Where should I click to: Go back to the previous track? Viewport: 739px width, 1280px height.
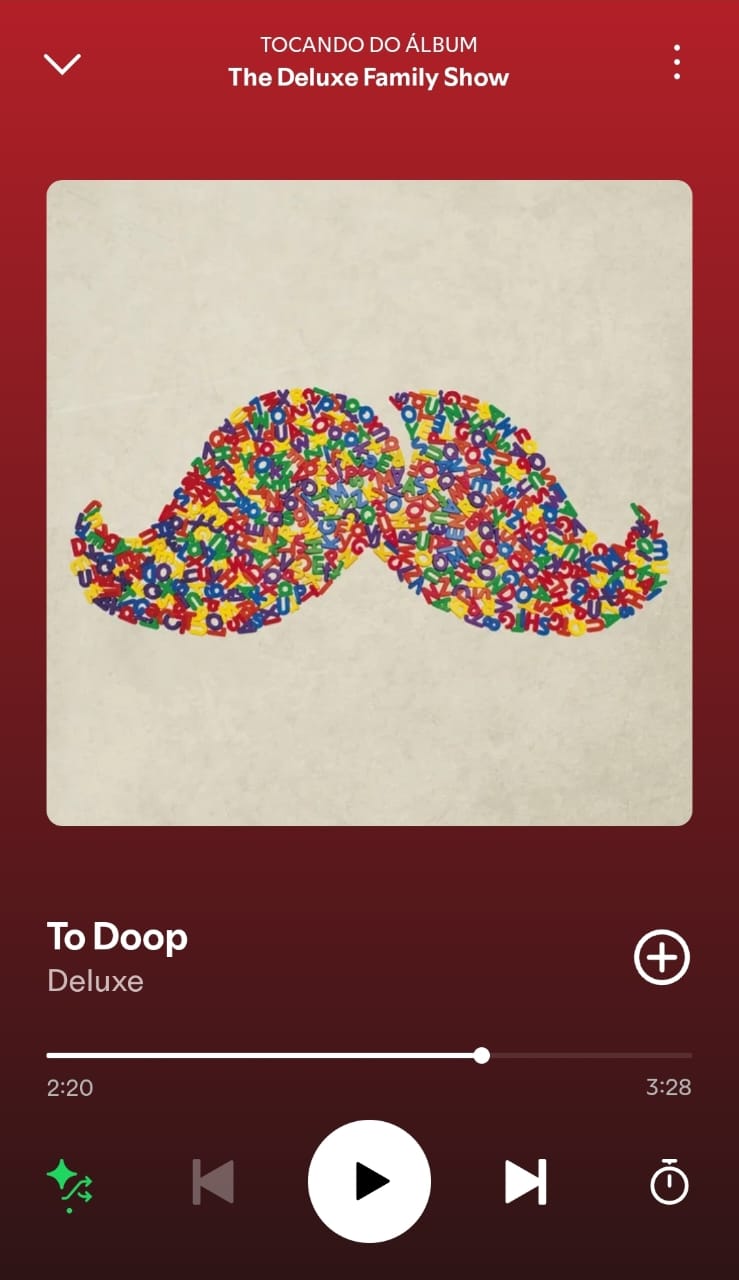(x=212, y=1180)
